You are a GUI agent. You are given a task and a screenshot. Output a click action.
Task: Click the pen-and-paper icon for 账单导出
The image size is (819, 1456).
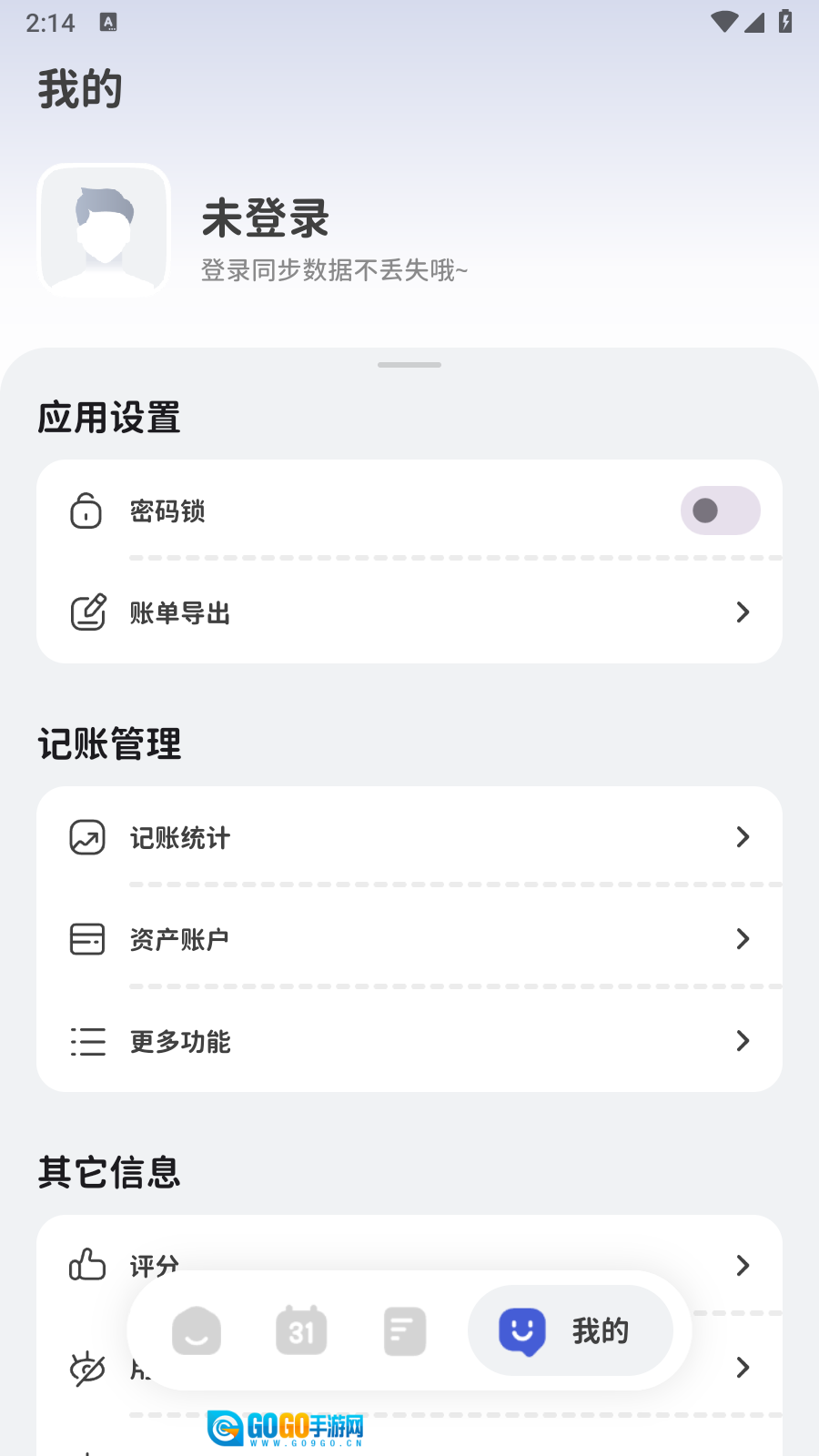[x=86, y=612]
